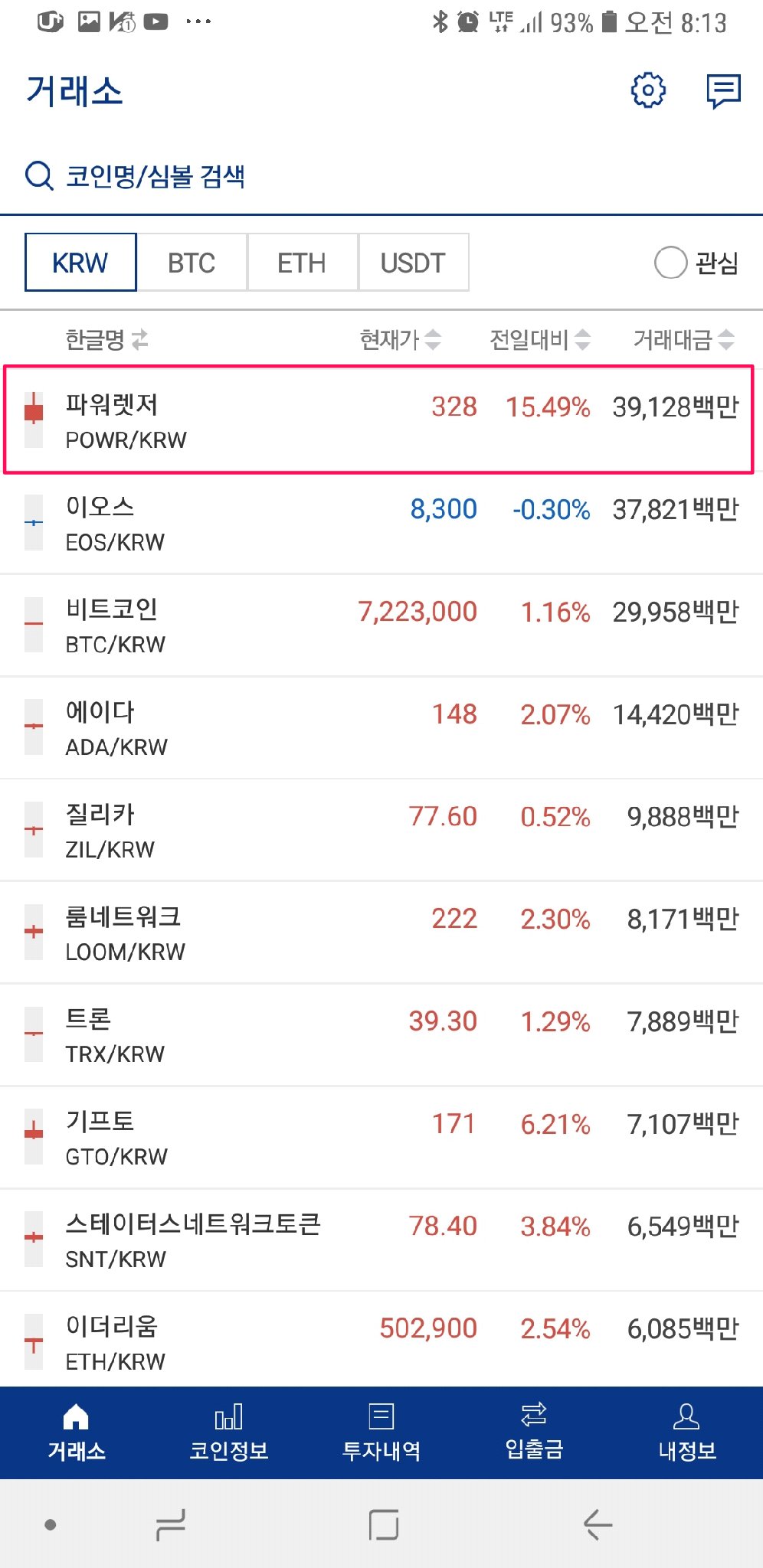Switch to the BTC market tab
Screen dimensions: 763x1568
(x=192, y=263)
